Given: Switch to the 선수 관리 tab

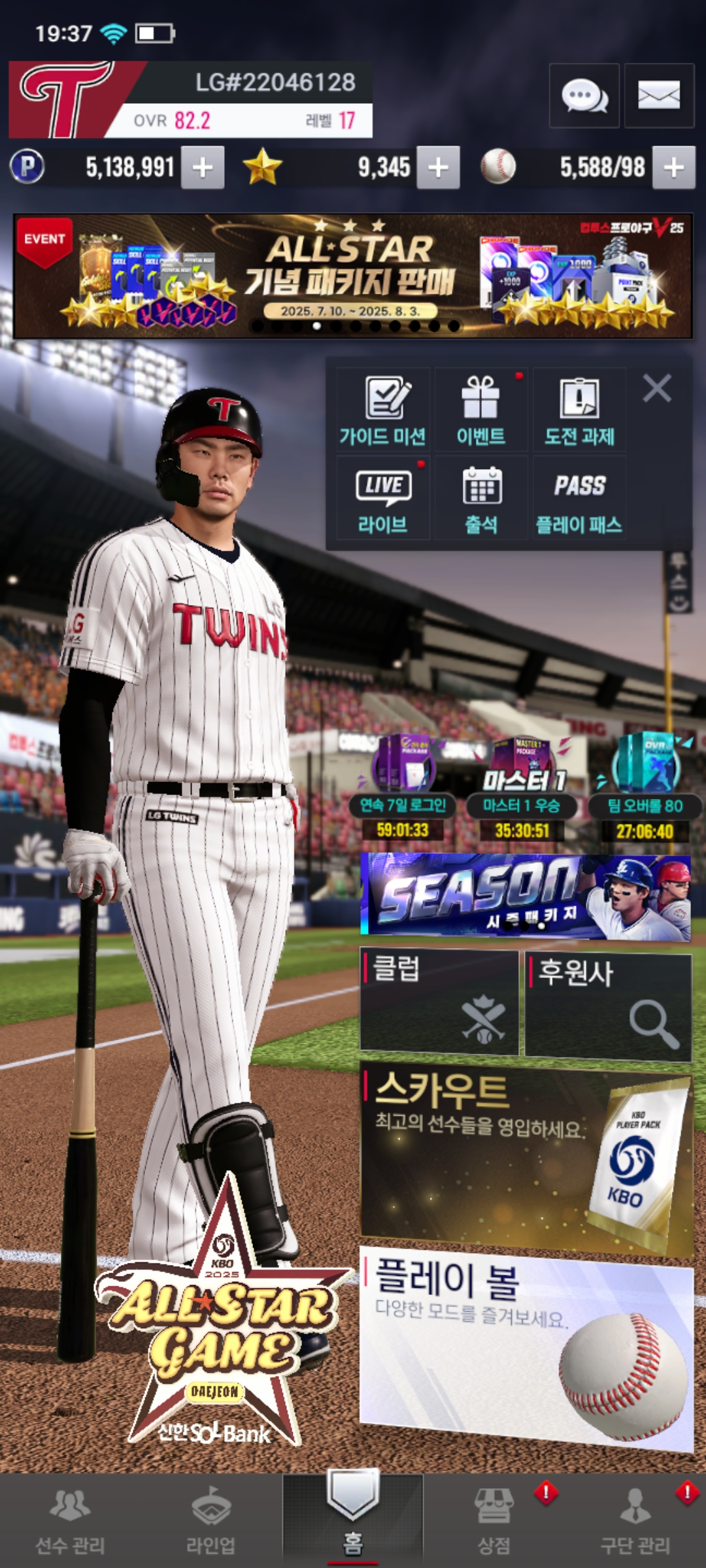Looking at the screenshot, I should [70, 1520].
